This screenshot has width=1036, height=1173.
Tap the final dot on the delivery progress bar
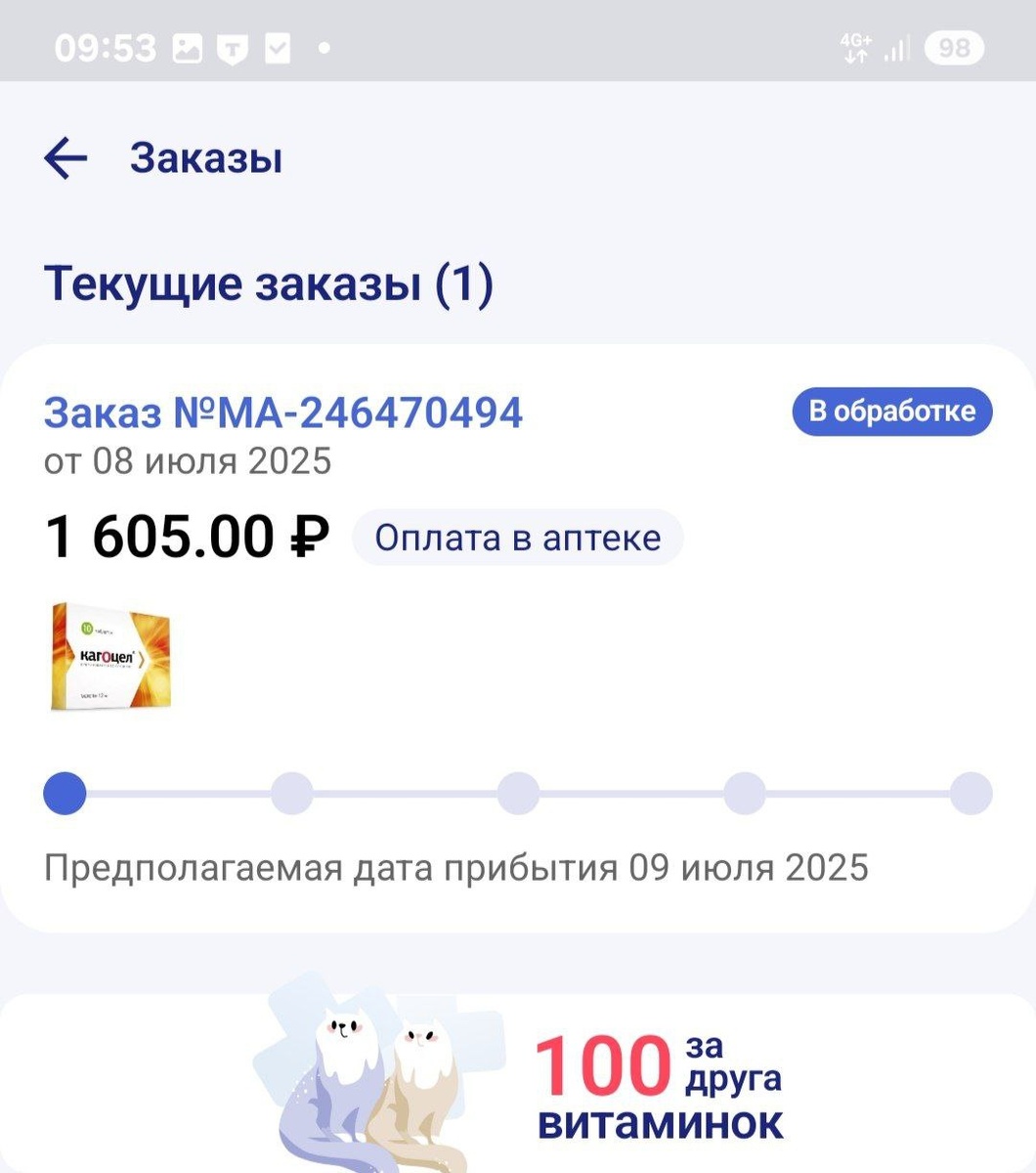(x=971, y=794)
